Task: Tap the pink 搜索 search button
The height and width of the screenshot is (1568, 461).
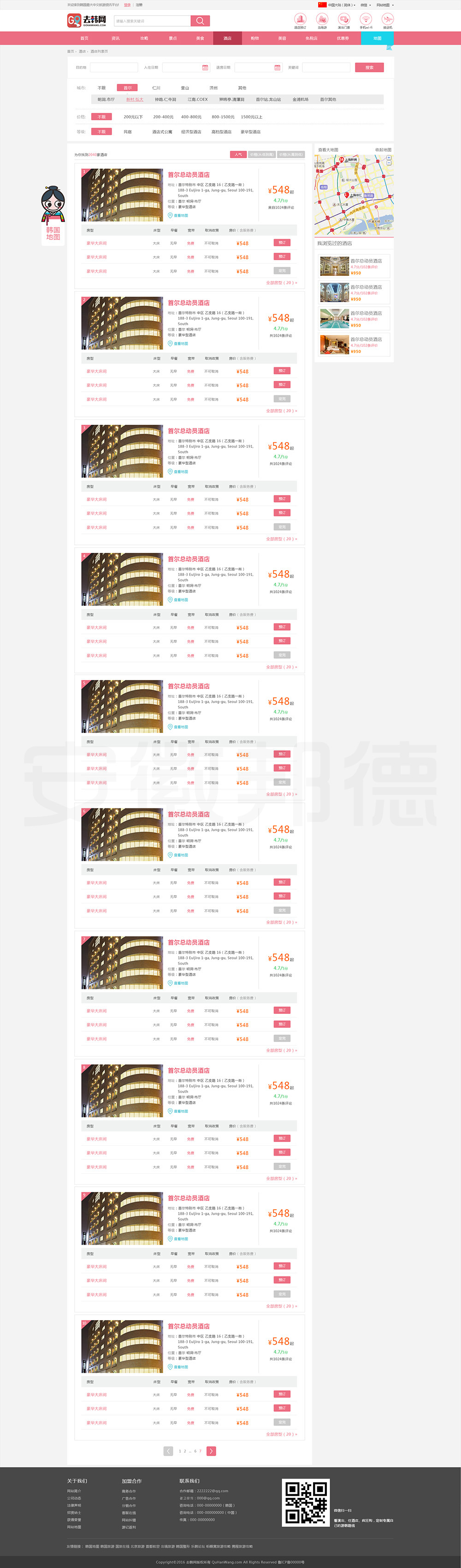Action: pos(369,68)
